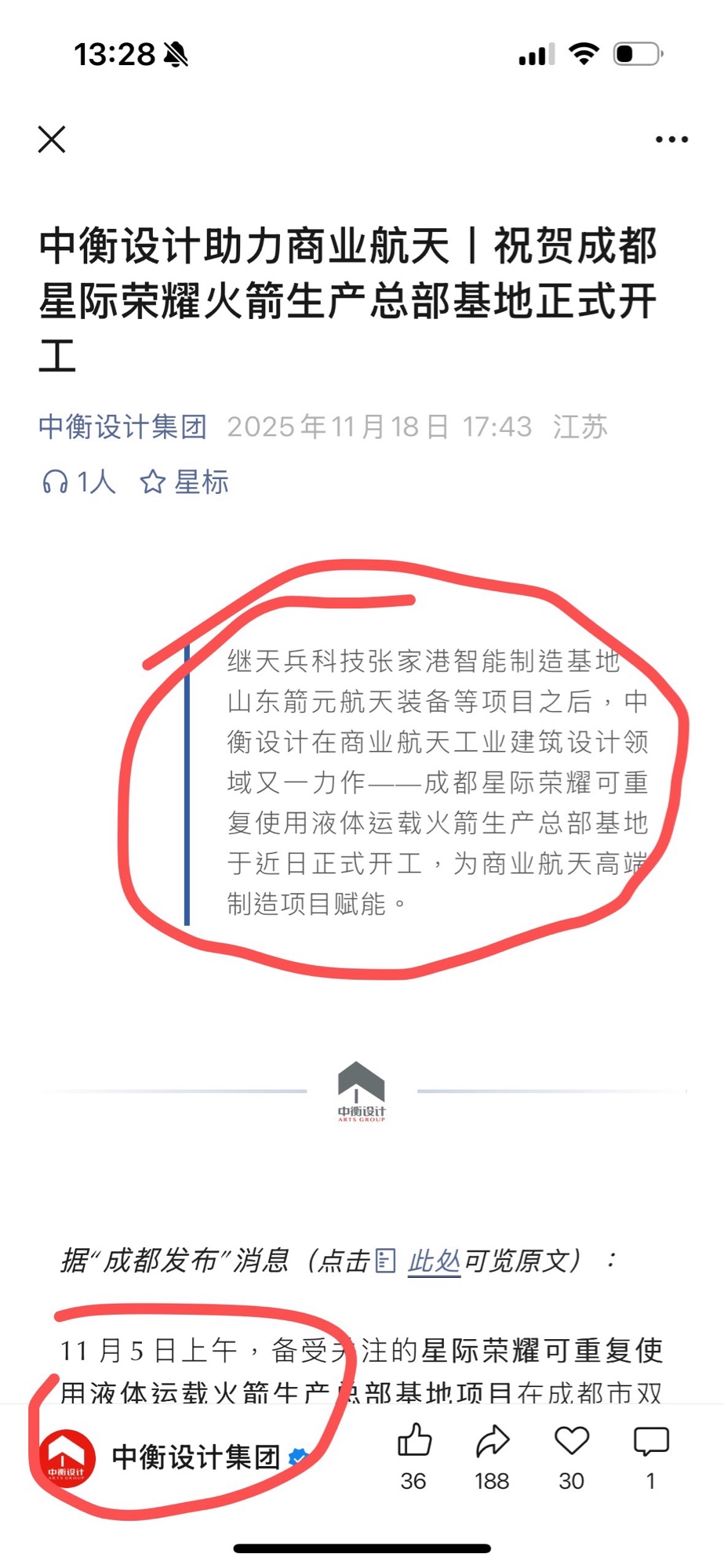Viewport: 724px width, 1568px height.
Task: Share the article using the arrow icon
Action: tap(492, 1441)
